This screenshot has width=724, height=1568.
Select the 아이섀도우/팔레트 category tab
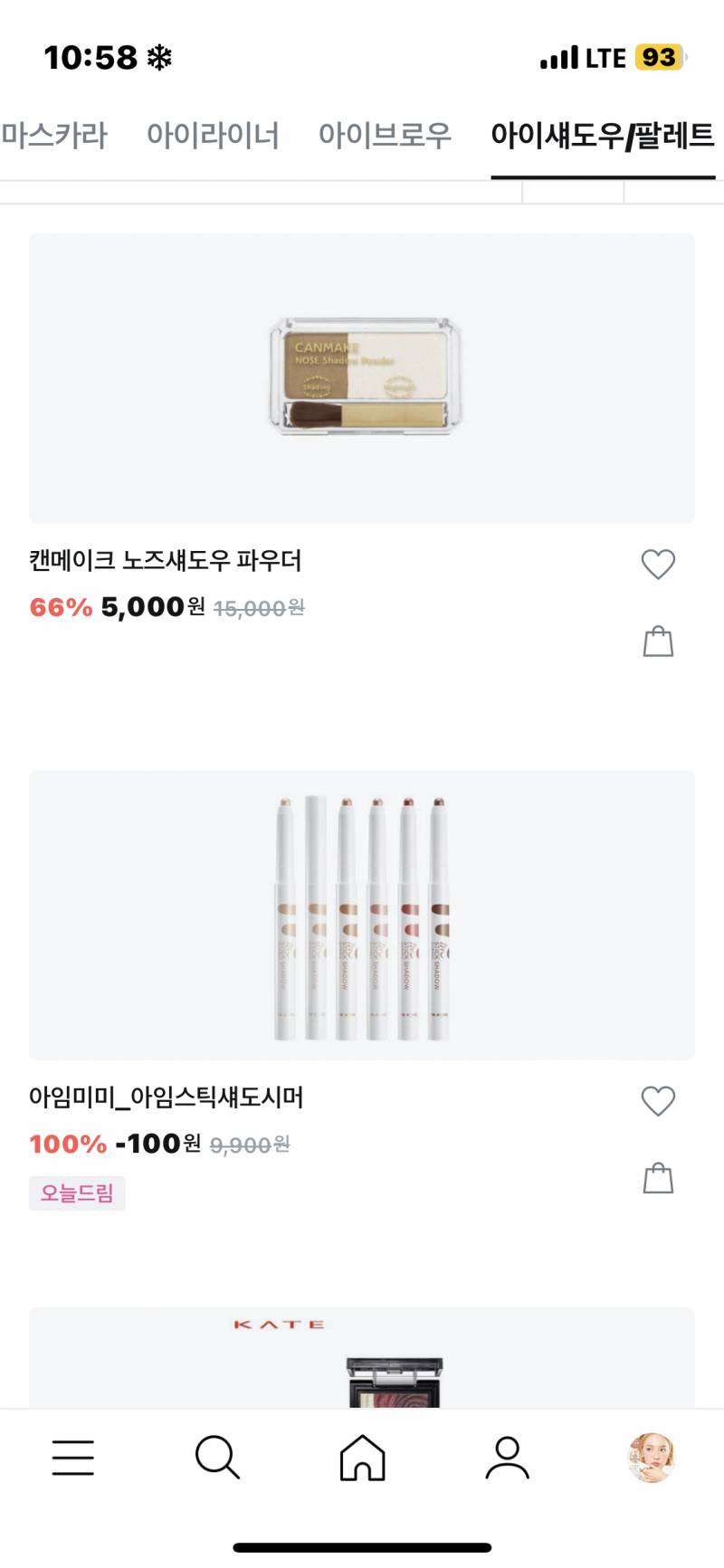(601, 135)
